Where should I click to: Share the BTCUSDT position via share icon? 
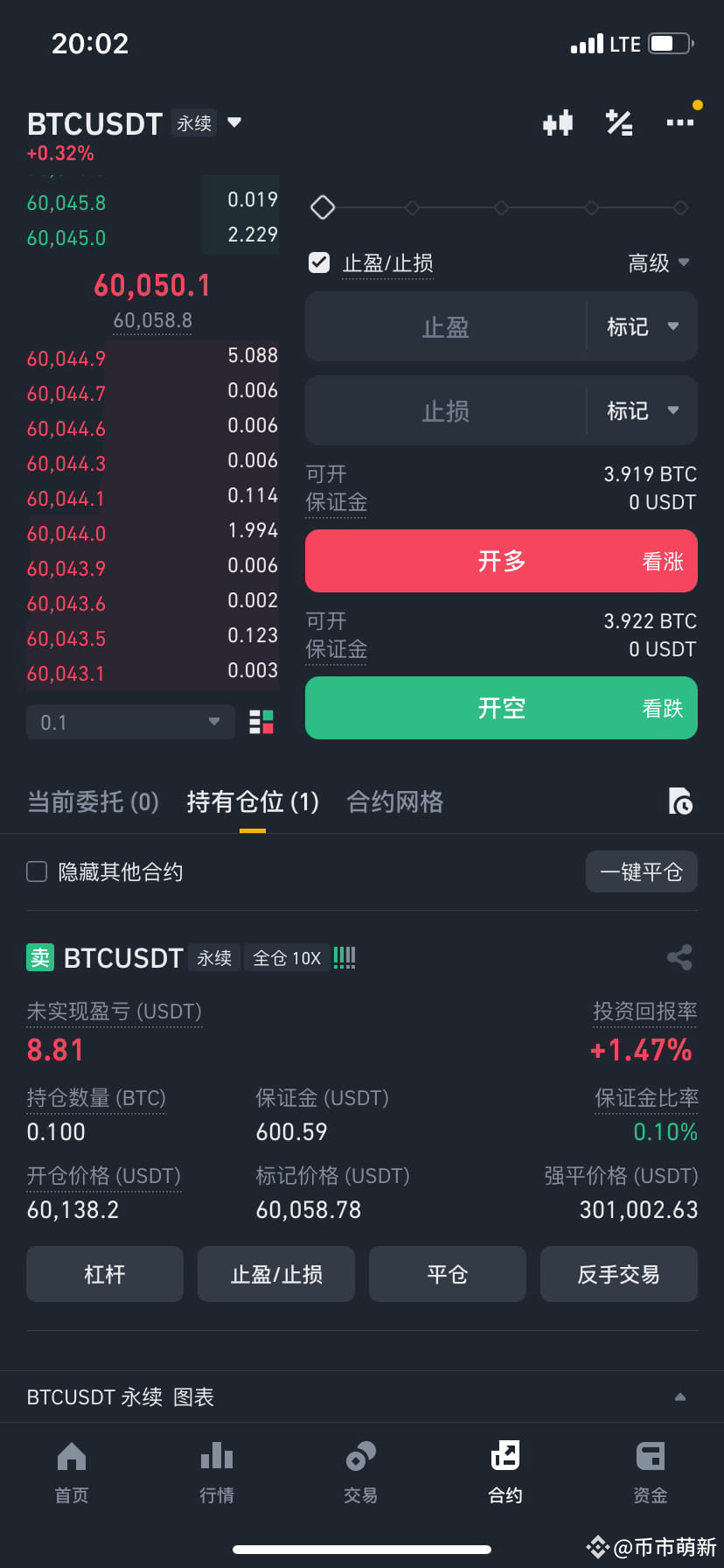(680, 957)
